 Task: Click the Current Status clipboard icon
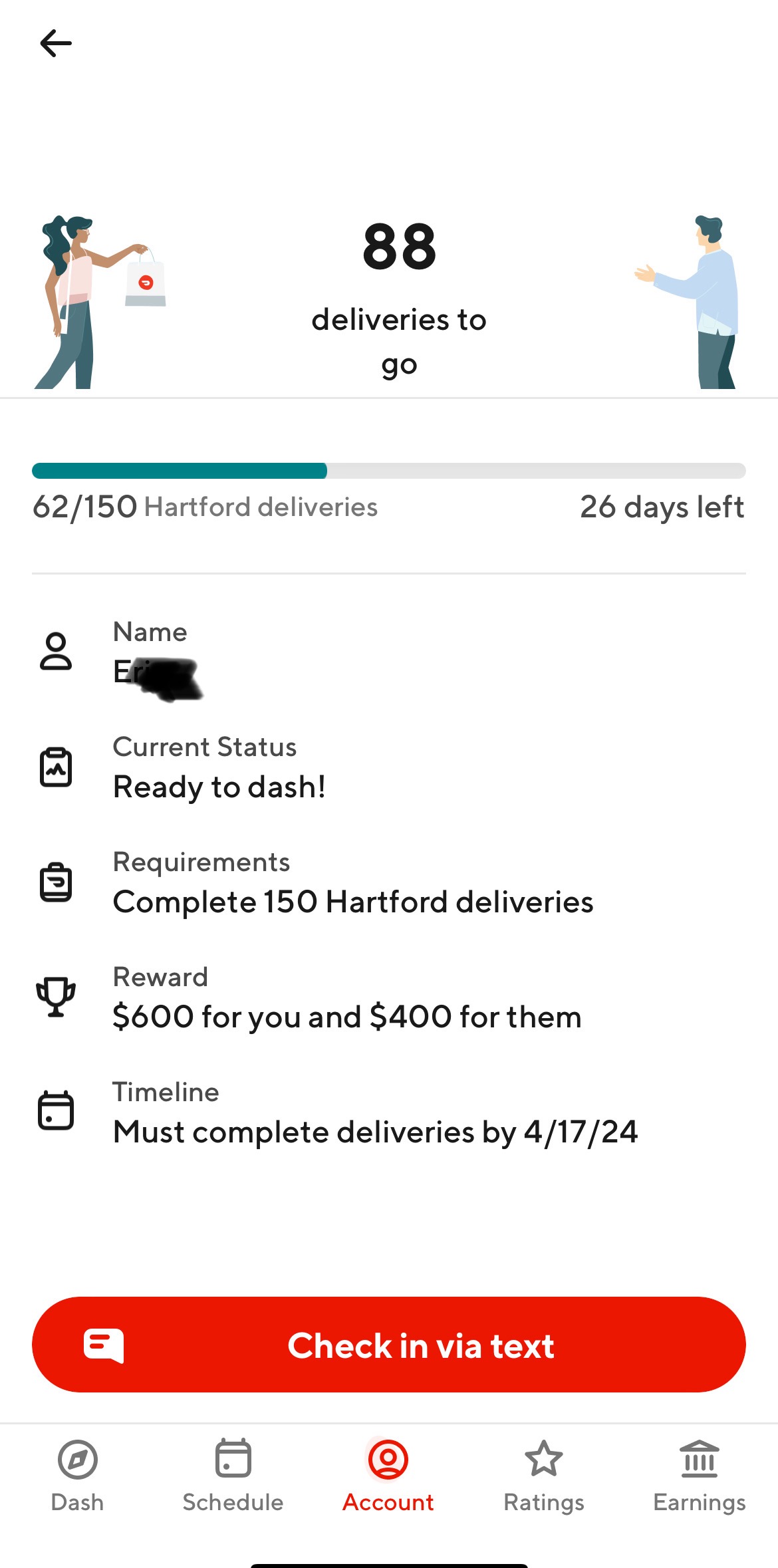pyautogui.click(x=57, y=767)
